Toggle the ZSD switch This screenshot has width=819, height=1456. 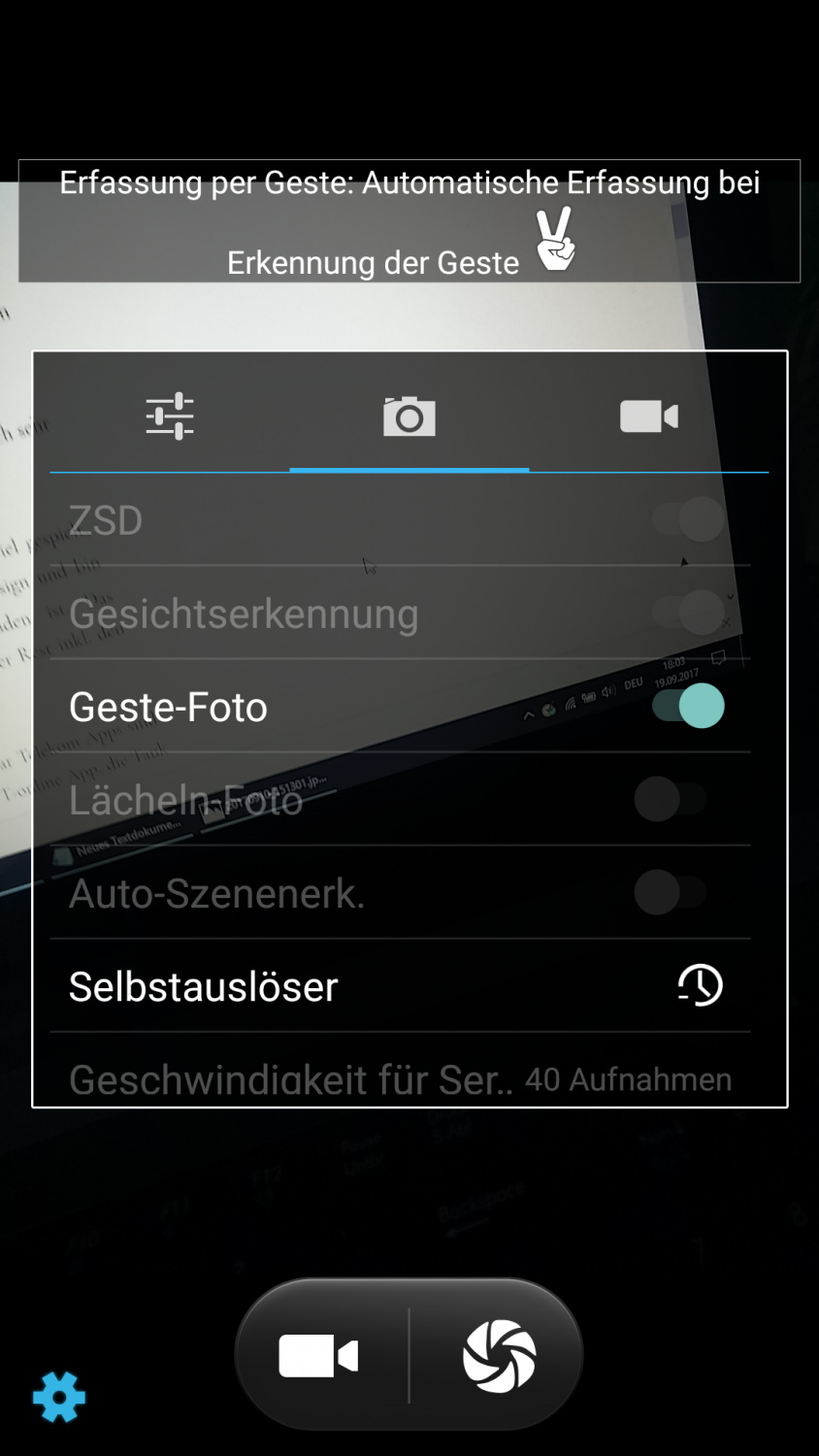[688, 519]
